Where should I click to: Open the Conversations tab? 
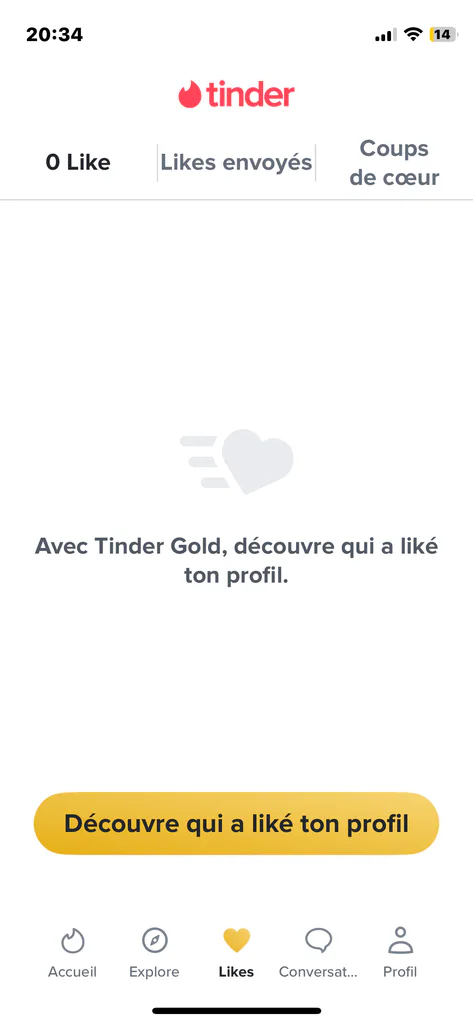coord(318,953)
